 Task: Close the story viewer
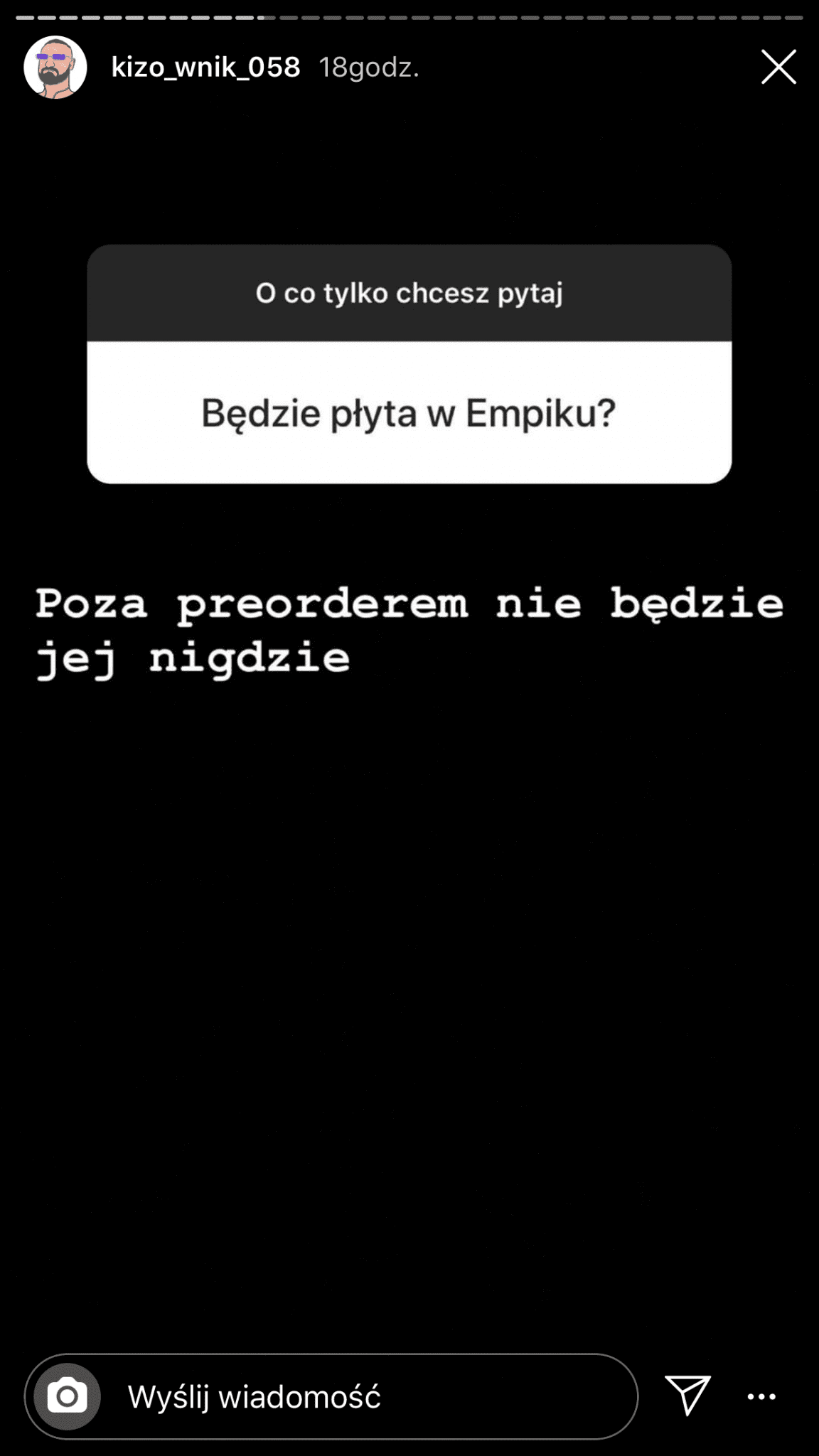coord(778,67)
